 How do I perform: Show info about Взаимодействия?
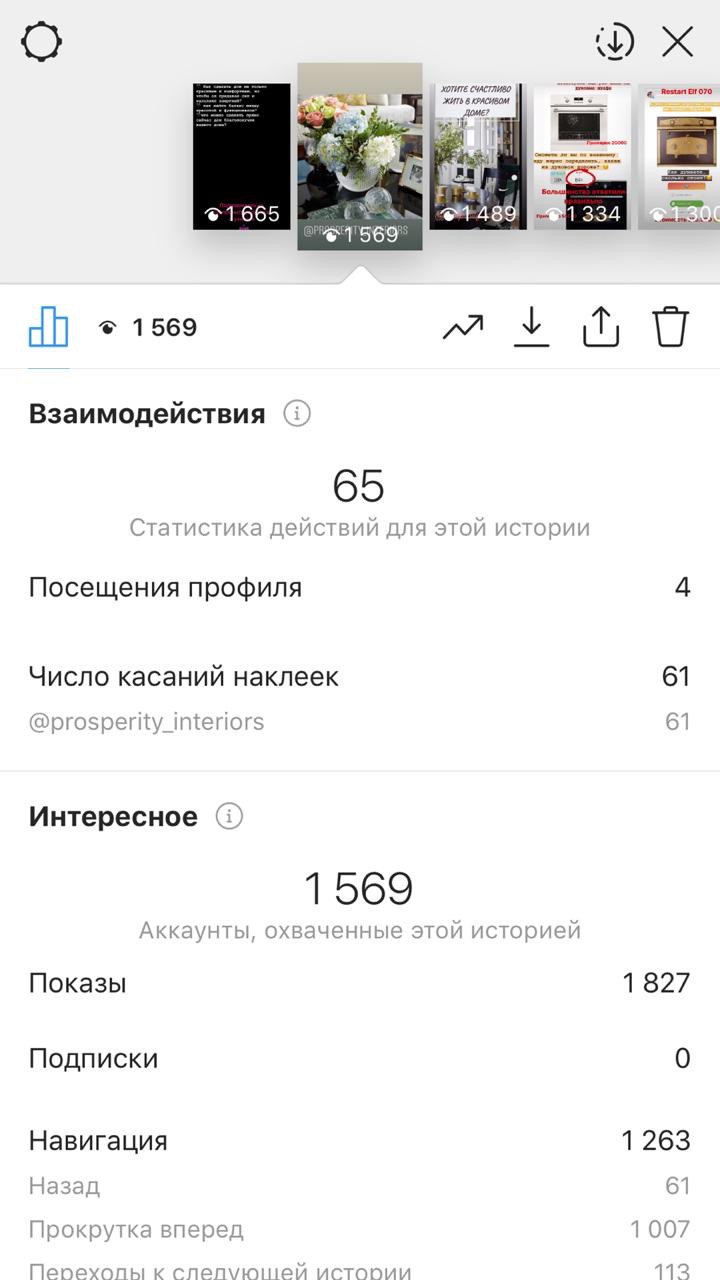[297, 414]
